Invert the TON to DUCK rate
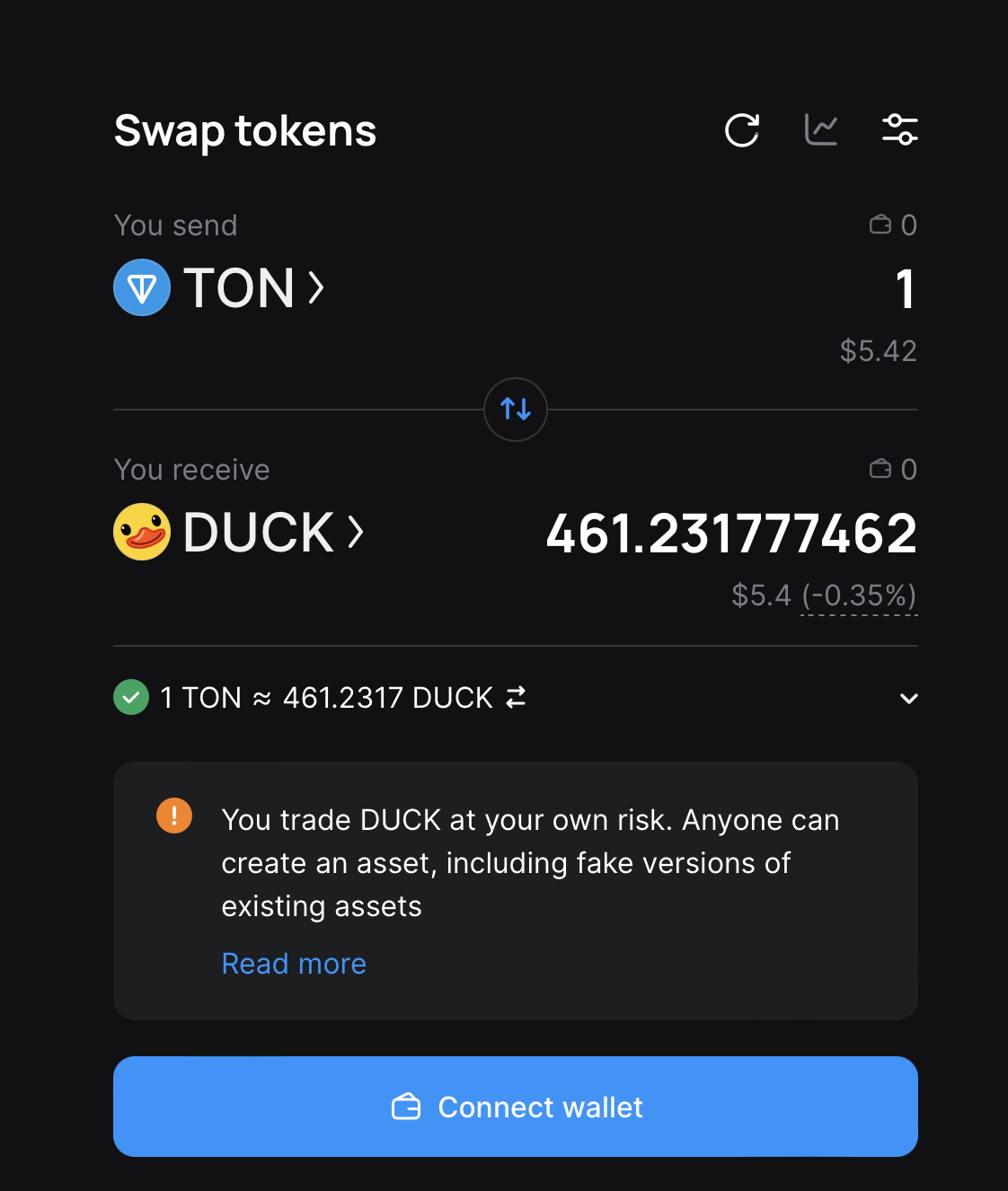 [516, 697]
